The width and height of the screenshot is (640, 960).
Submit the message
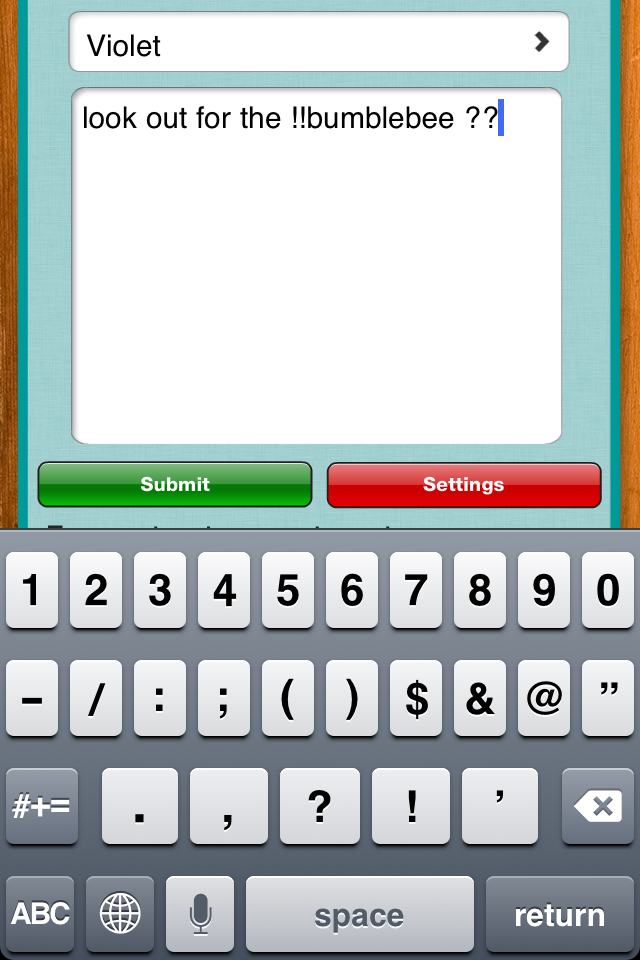pyautogui.click(x=175, y=485)
